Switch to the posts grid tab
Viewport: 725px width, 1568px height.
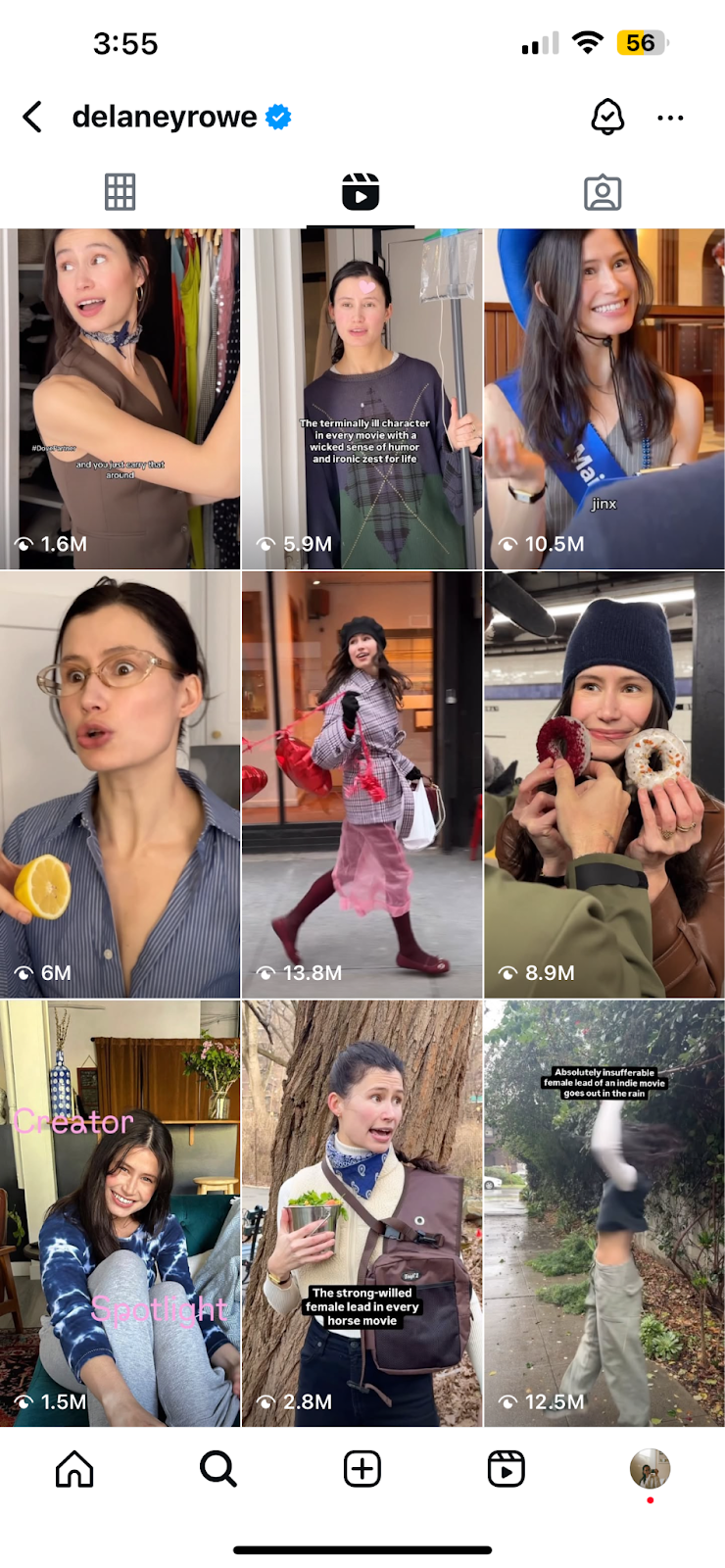(x=120, y=192)
